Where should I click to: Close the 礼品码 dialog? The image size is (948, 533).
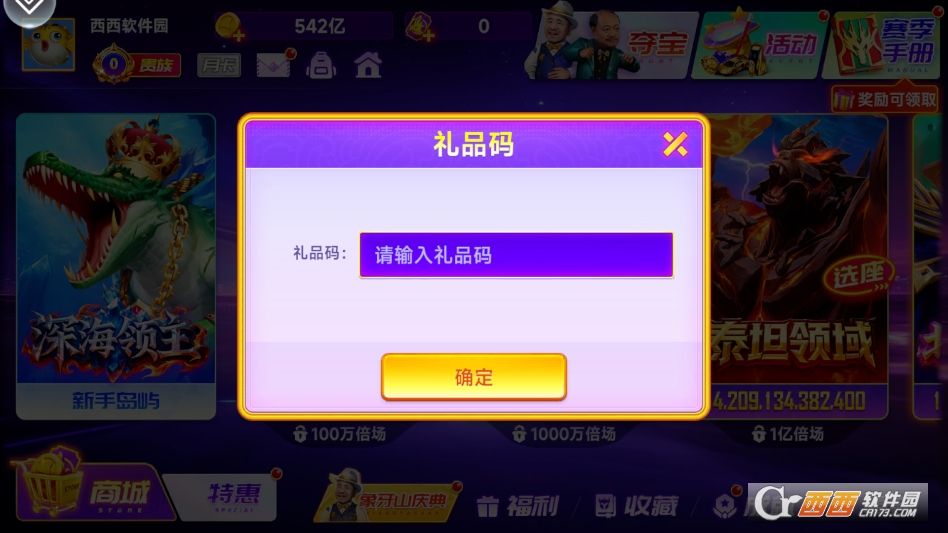pos(675,144)
